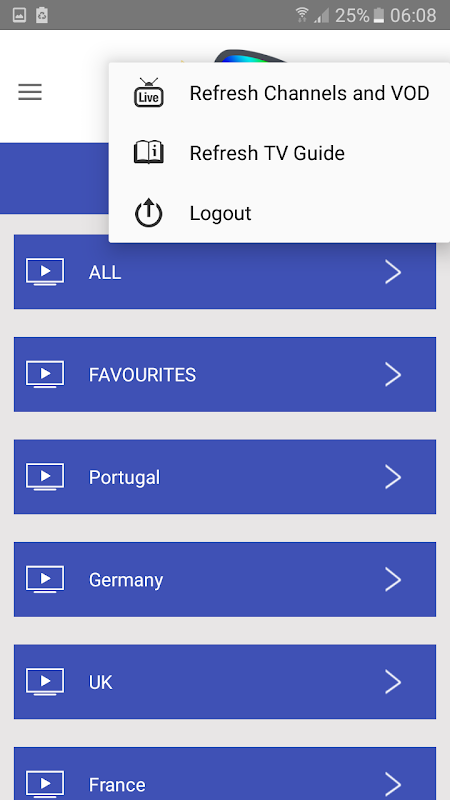Open the FAVOURITES category
The width and height of the screenshot is (450, 800).
225,374
